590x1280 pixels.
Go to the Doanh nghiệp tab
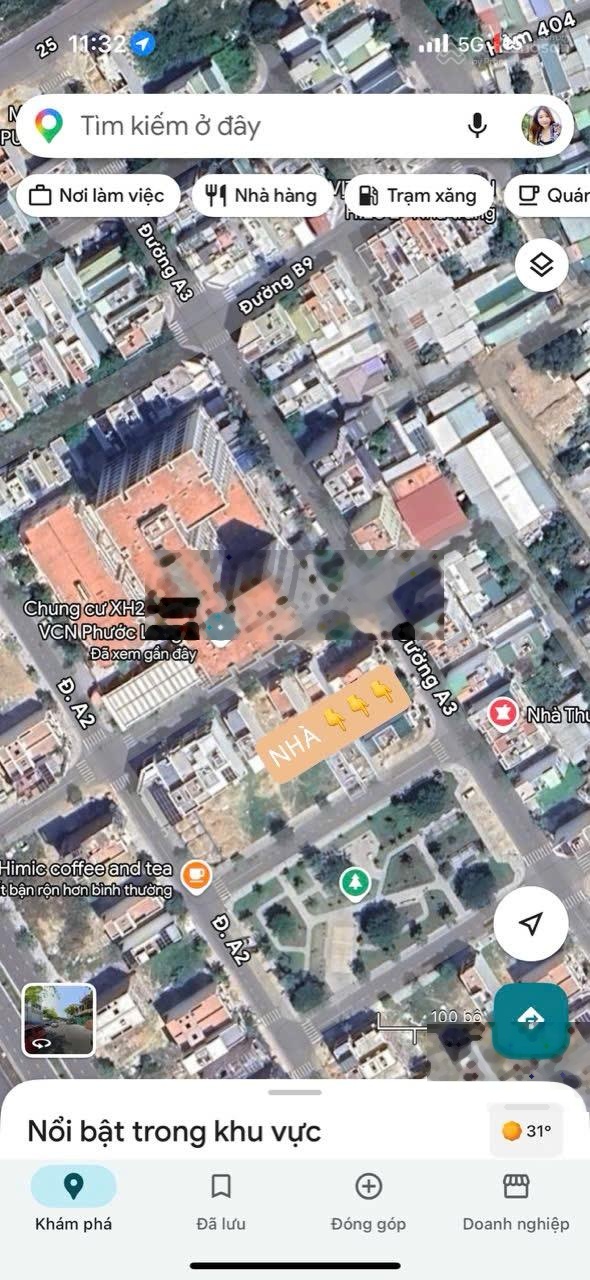pyautogui.click(x=516, y=1200)
